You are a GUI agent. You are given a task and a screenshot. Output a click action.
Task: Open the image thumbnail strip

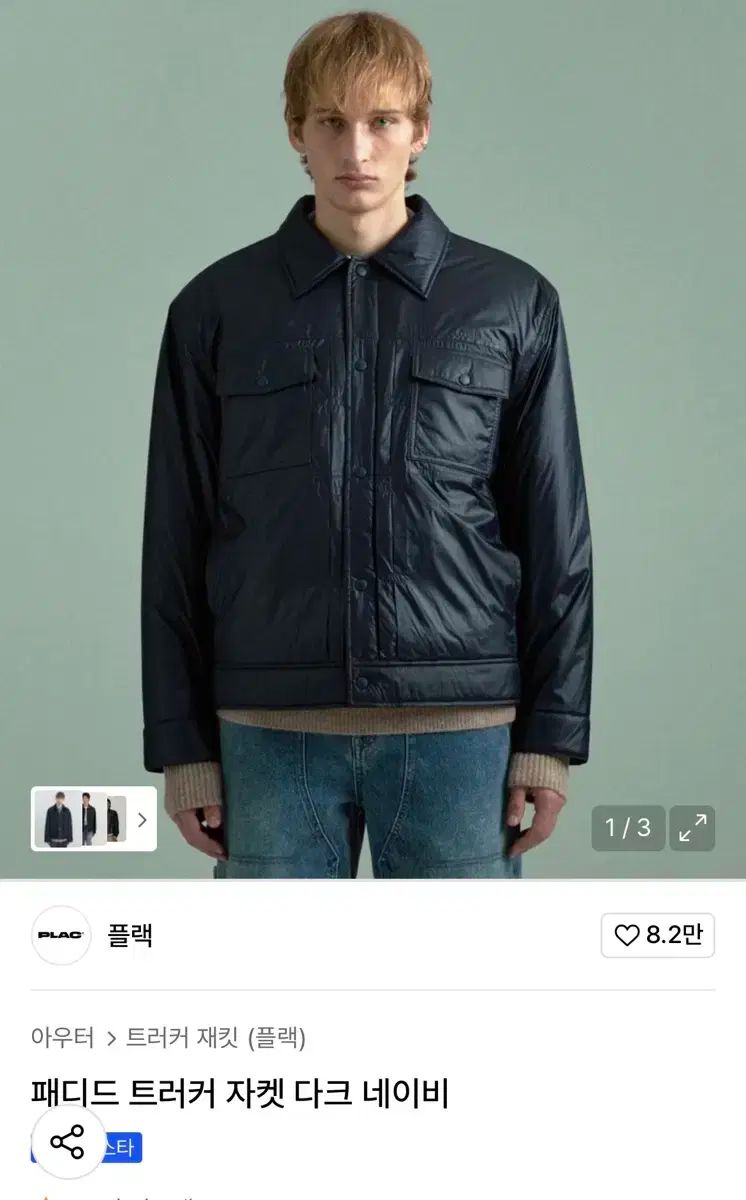(x=93, y=819)
